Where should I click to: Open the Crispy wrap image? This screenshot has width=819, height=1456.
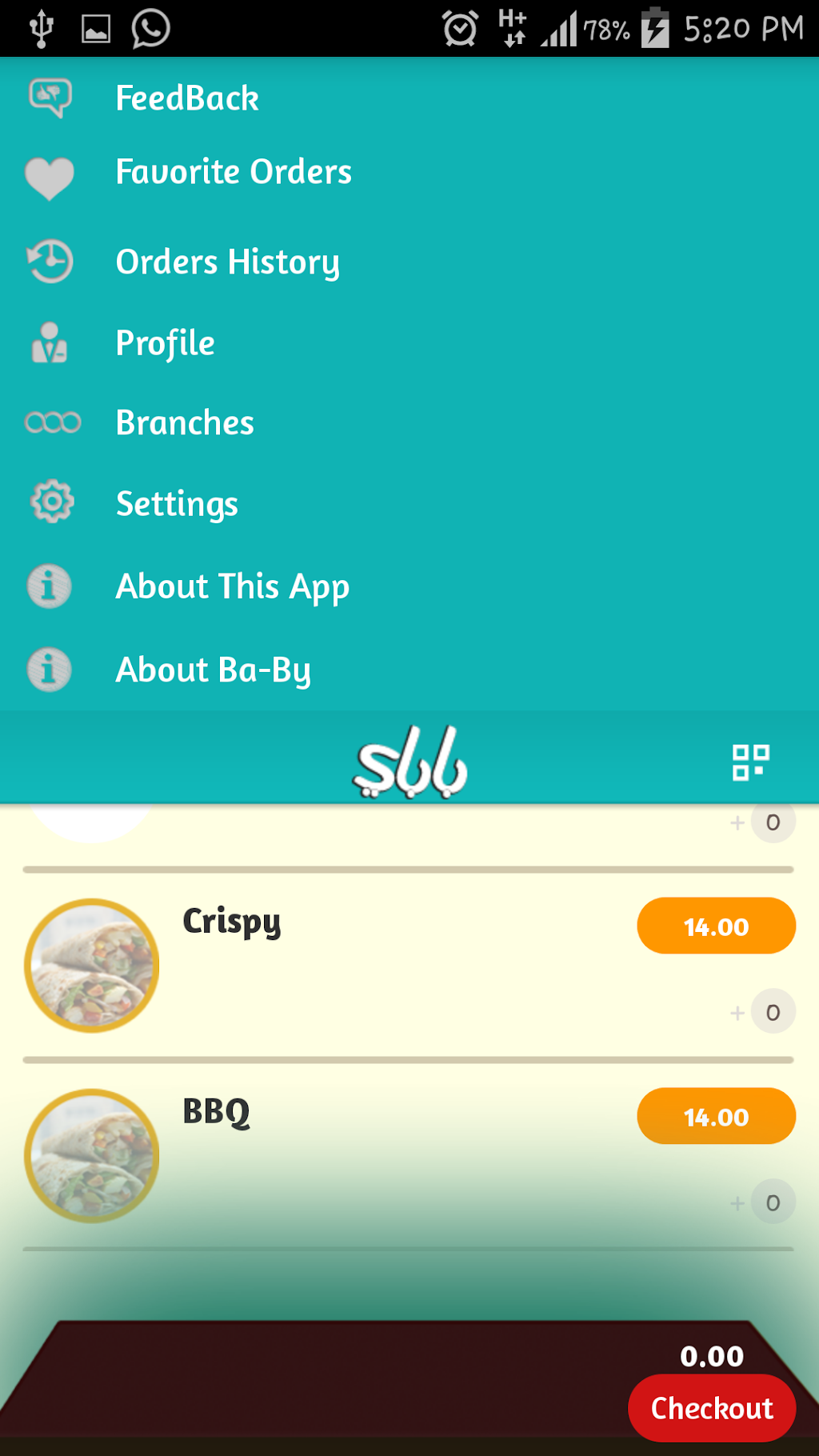[92, 966]
